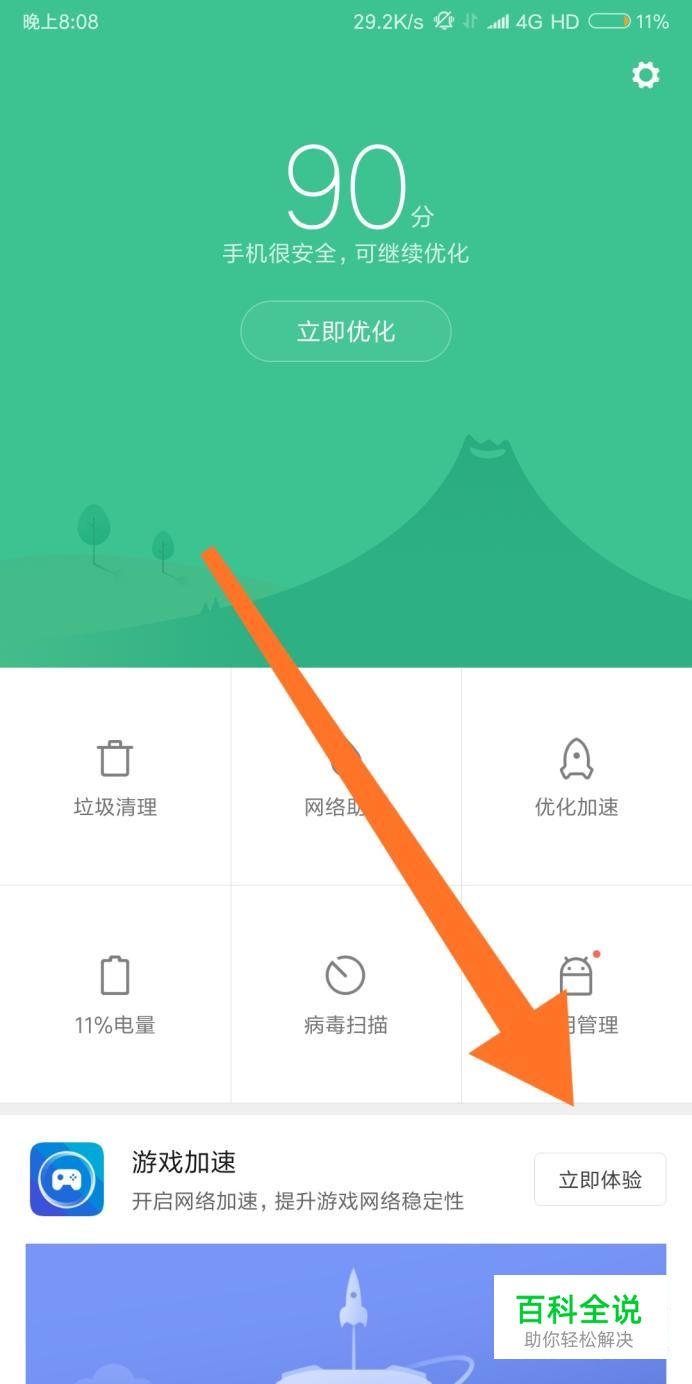Image resolution: width=692 pixels, height=1384 pixels.
Task: Open 垃圾清理 cleaner
Action: click(x=115, y=778)
